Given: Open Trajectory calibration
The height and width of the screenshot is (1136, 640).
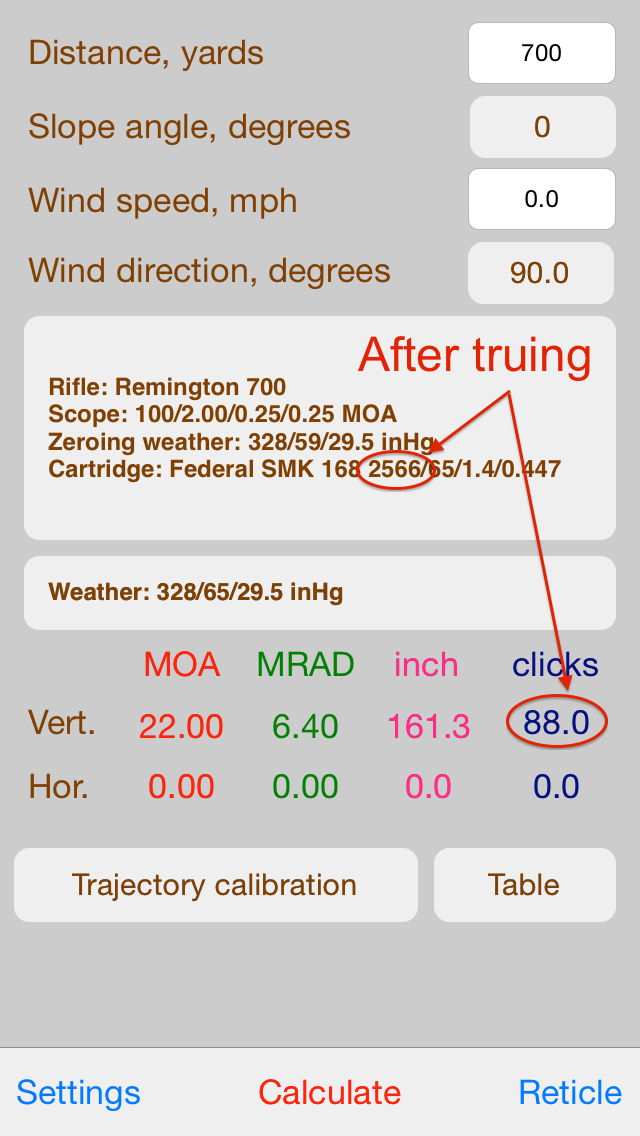Looking at the screenshot, I should pyautogui.click(x=216, y=885).
